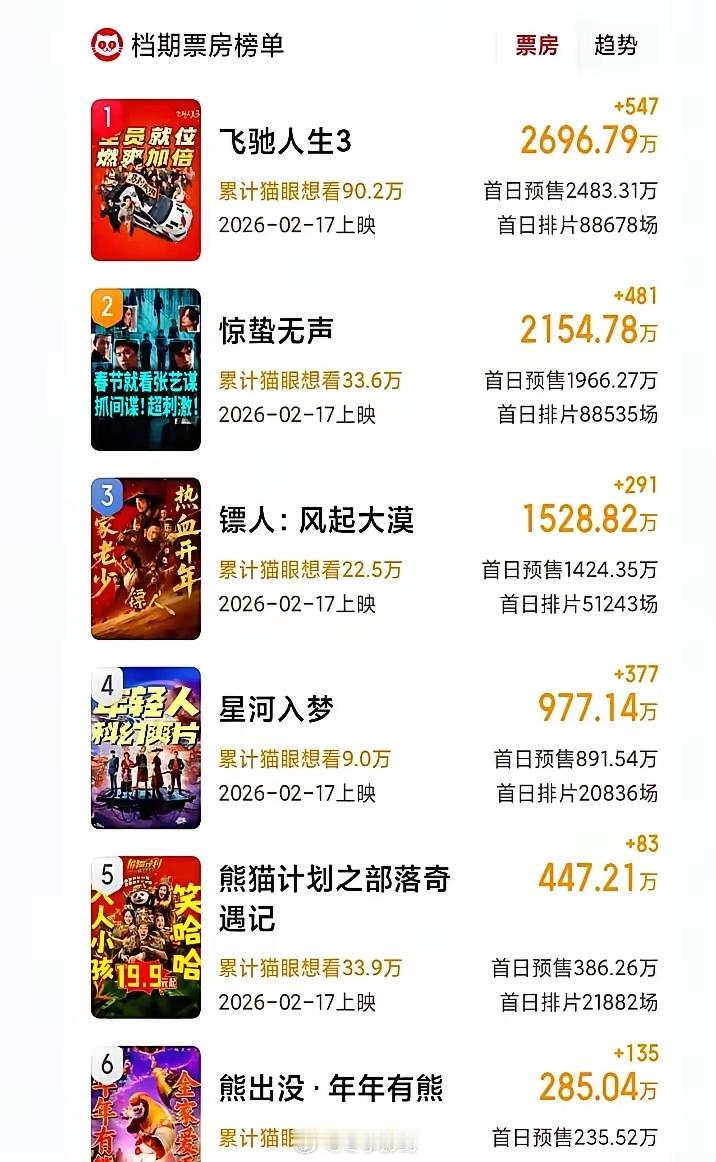View details for 熊猫计划之部落奇遇记
The height and width of the screenshot is (1162, 716).
click(334, 898)
